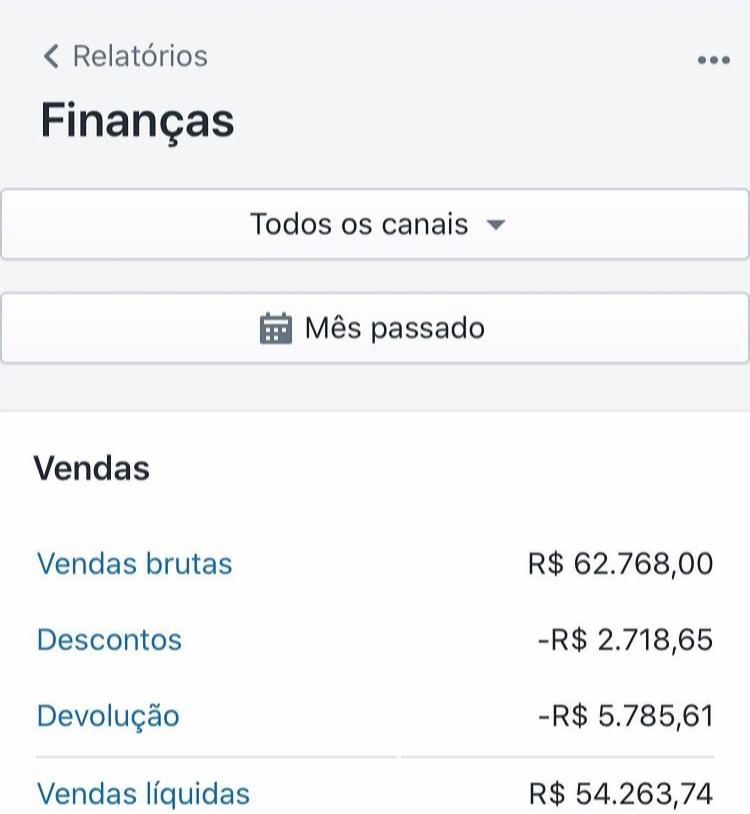
Task: Open the Vendas brutas report
Action: [x=134, y=563]
